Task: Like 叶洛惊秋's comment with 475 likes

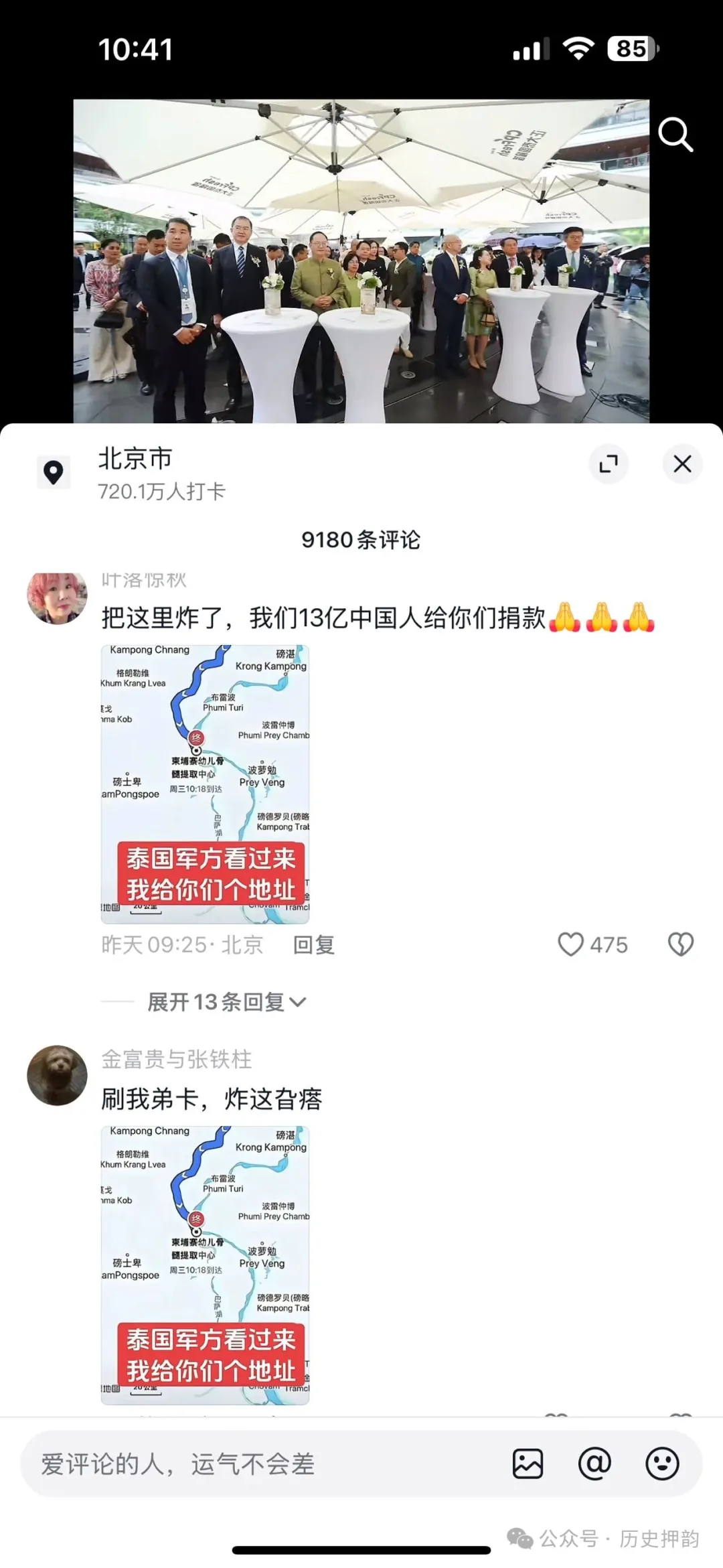Action: 571,944
